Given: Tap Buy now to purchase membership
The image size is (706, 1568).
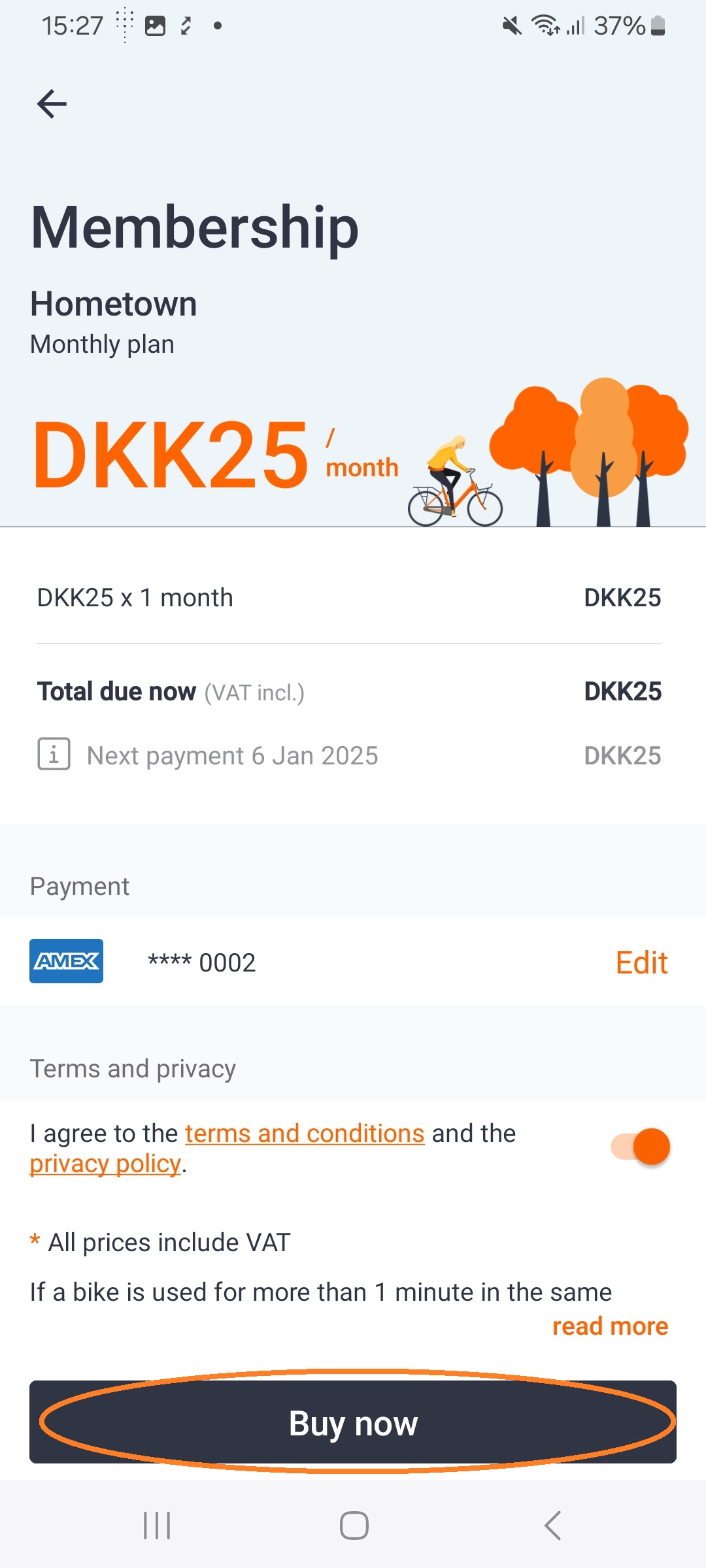Looking at the screenshot, I should pyautogui.click(x=353, y=1422).
